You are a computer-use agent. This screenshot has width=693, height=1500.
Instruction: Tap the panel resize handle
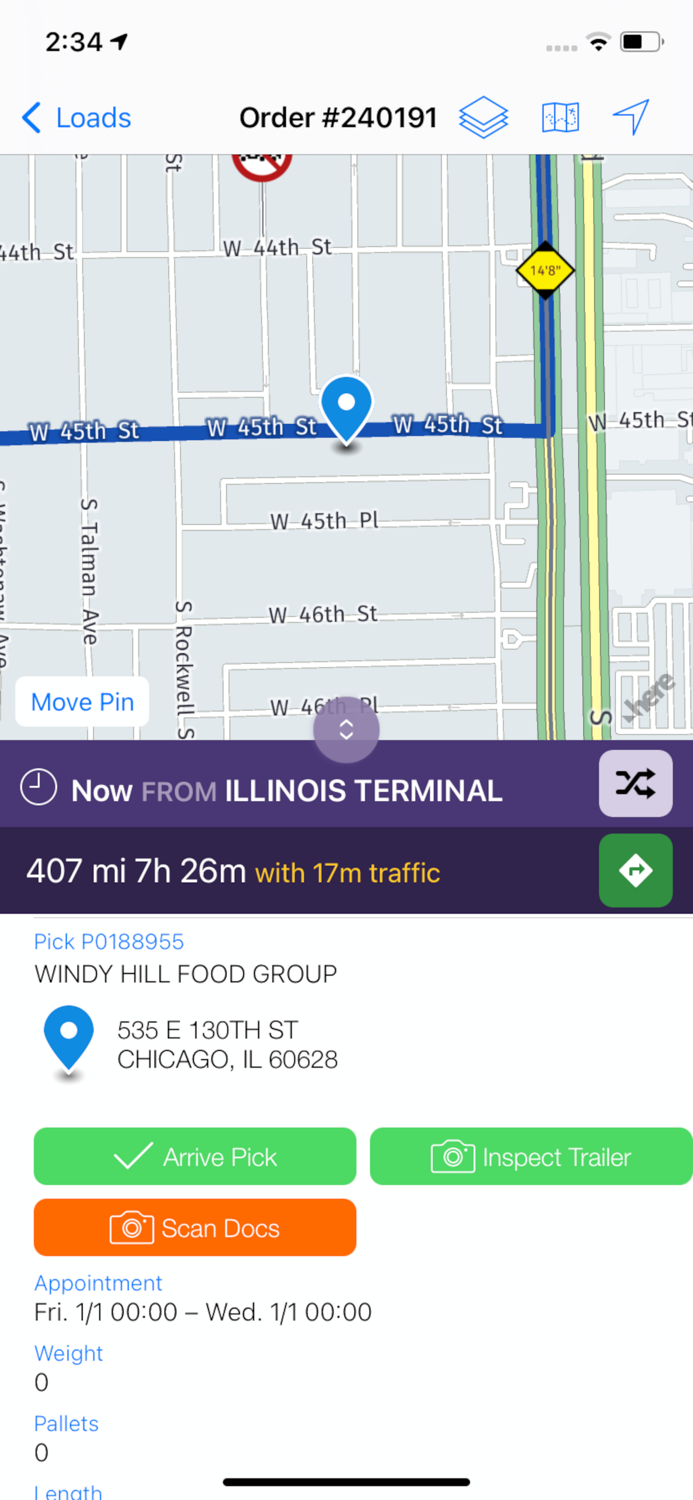click(x=346, y=730)
